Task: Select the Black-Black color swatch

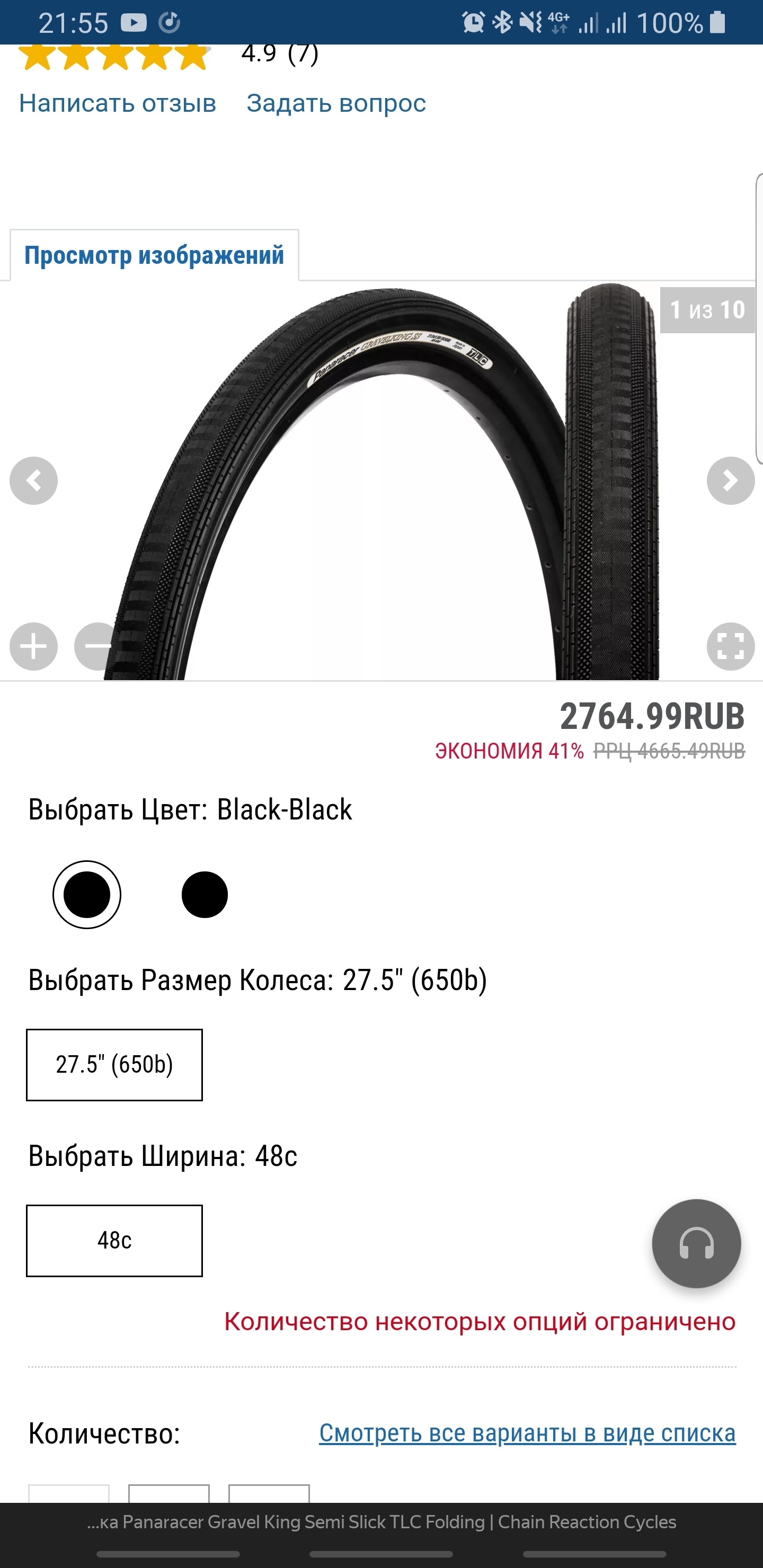Action: [x=87, y=894]
